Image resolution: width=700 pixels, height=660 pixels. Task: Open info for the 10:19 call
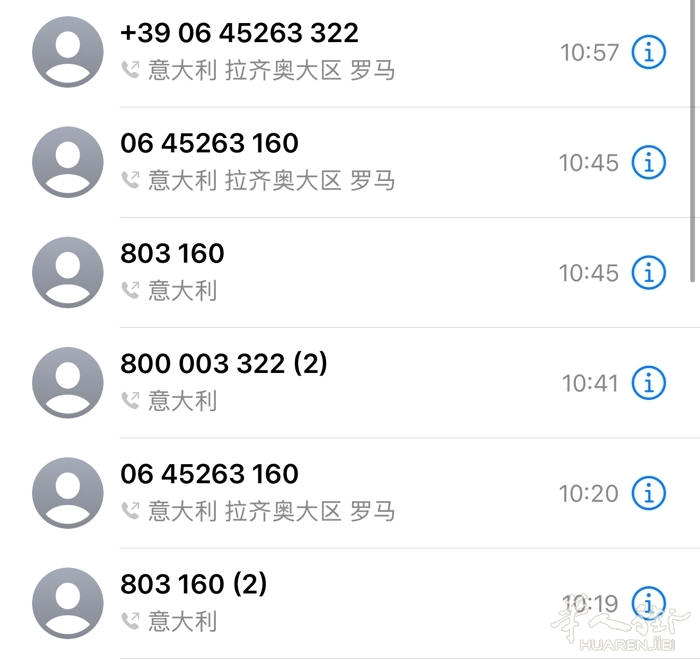click(649, 602)
